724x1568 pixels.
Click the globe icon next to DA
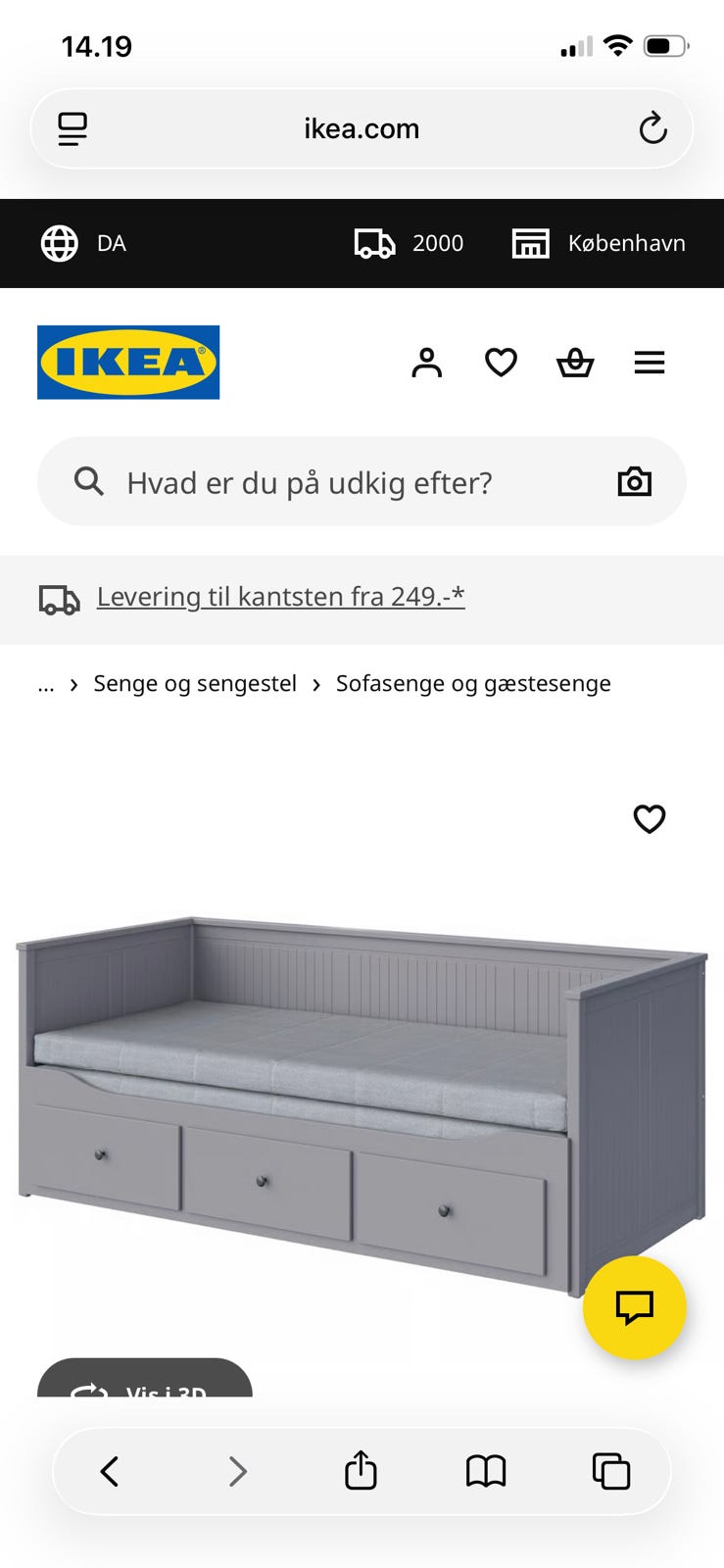point(60,243)
